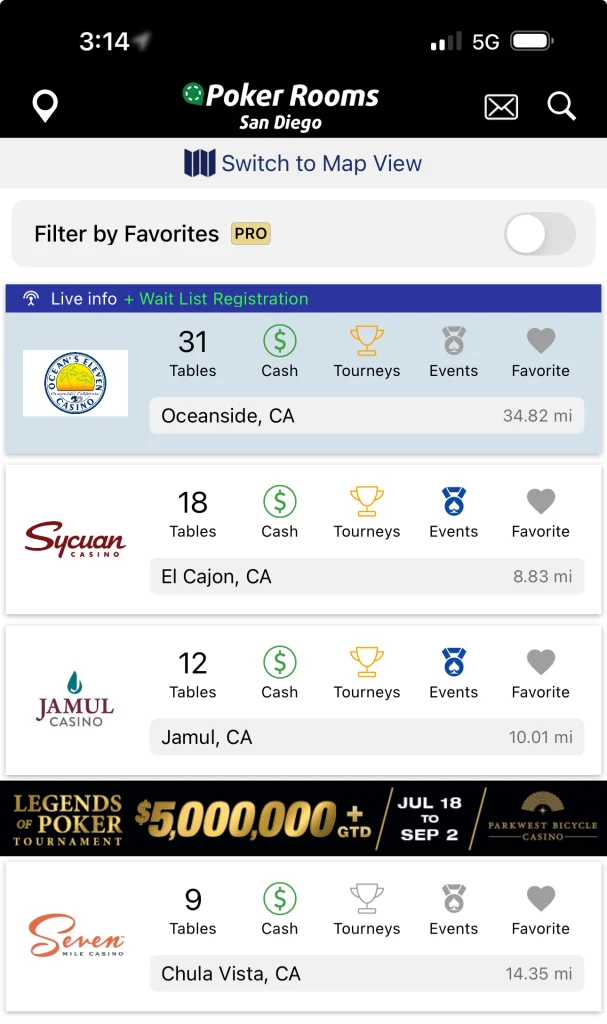
Task: Open the Sycuan Casino card
Action: click(x=76, y=540)
